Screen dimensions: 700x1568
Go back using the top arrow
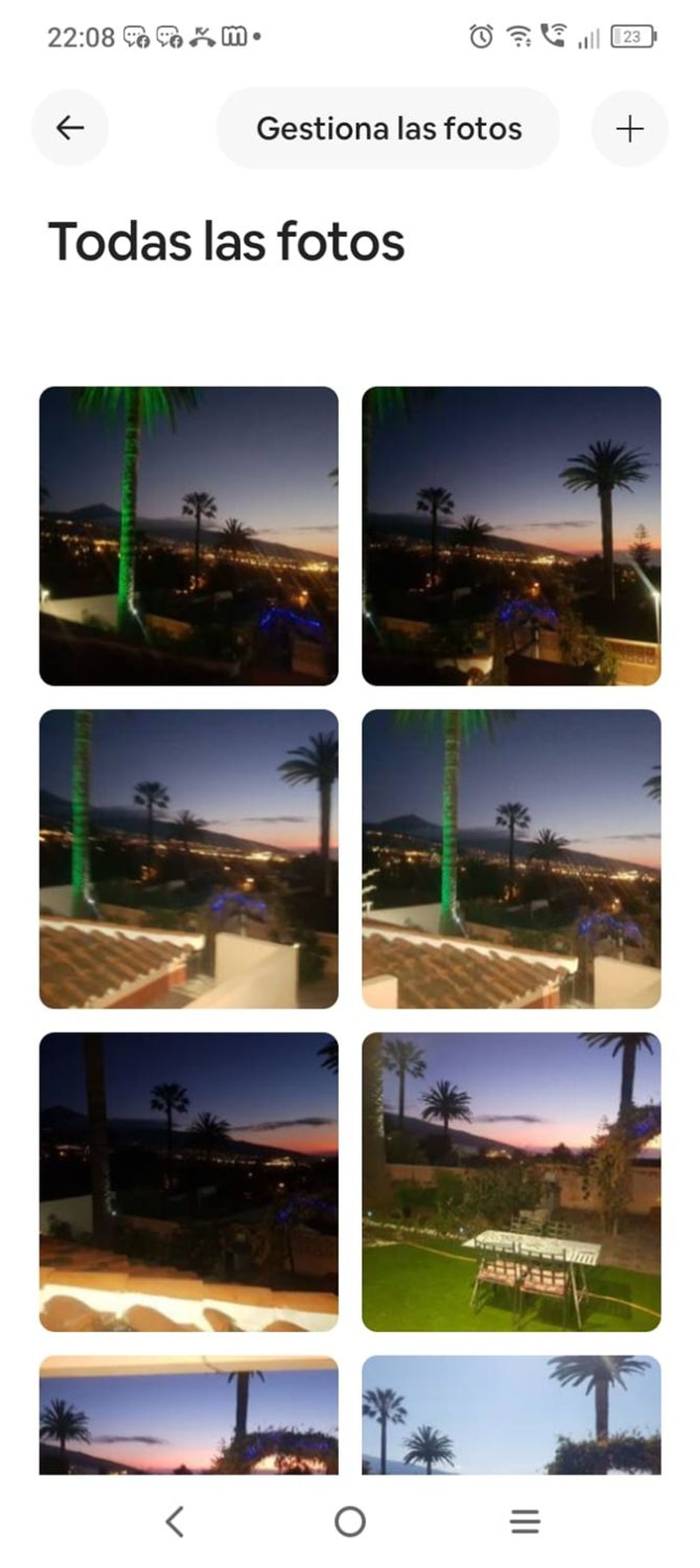[70, 128]
